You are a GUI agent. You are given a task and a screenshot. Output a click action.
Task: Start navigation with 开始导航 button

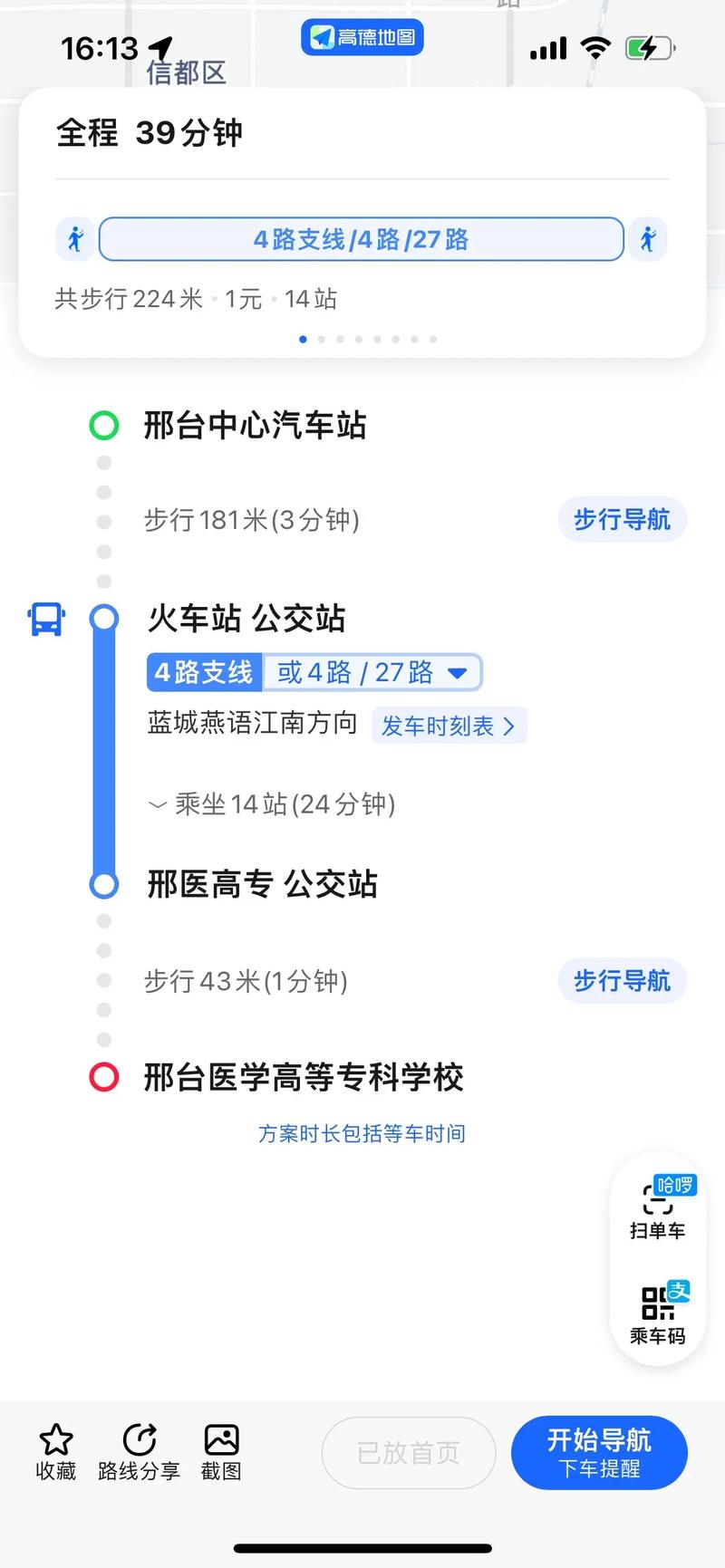pos(599,1453)
